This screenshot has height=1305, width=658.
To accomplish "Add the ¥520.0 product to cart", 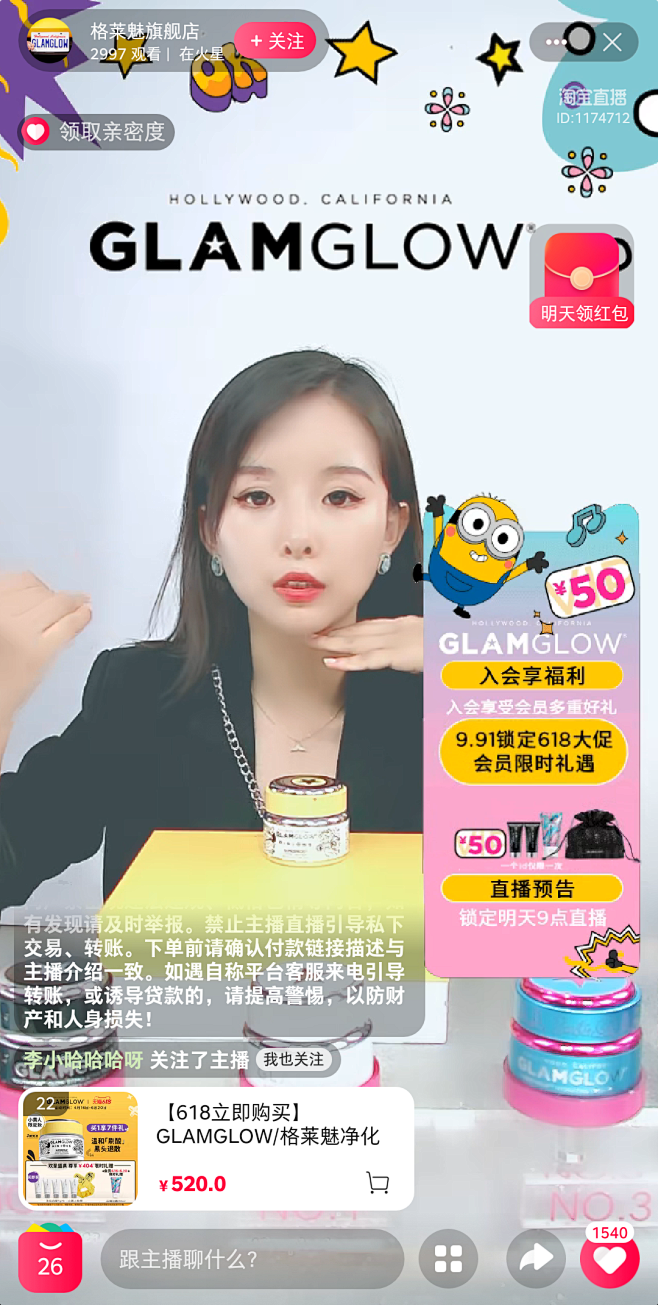I will pyautogui.click(x=377, y=1183).
